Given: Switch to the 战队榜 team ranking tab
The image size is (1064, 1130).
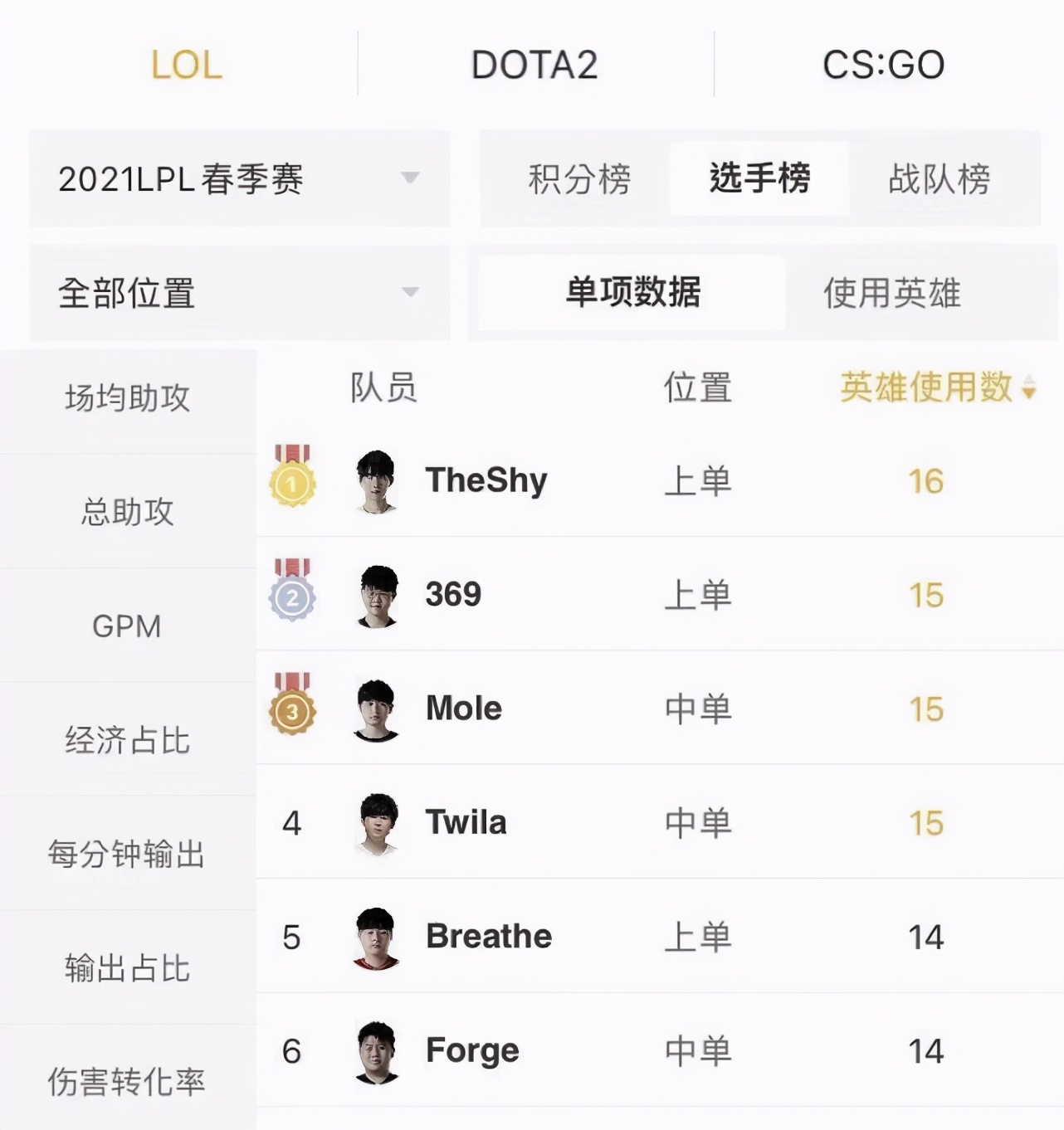Looking at the screenshot, I should tap(940, 179).
